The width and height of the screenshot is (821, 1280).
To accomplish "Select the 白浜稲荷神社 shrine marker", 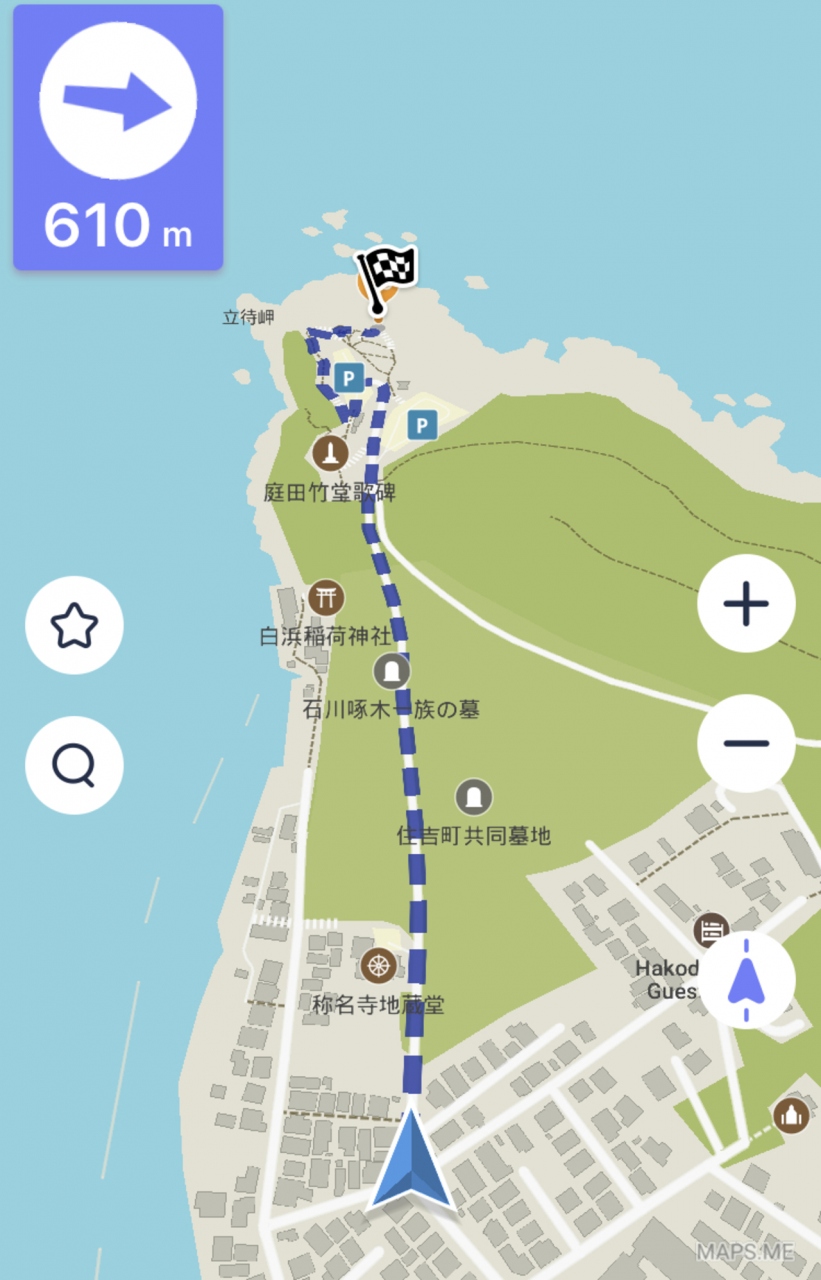I will [x=326, y=598].
